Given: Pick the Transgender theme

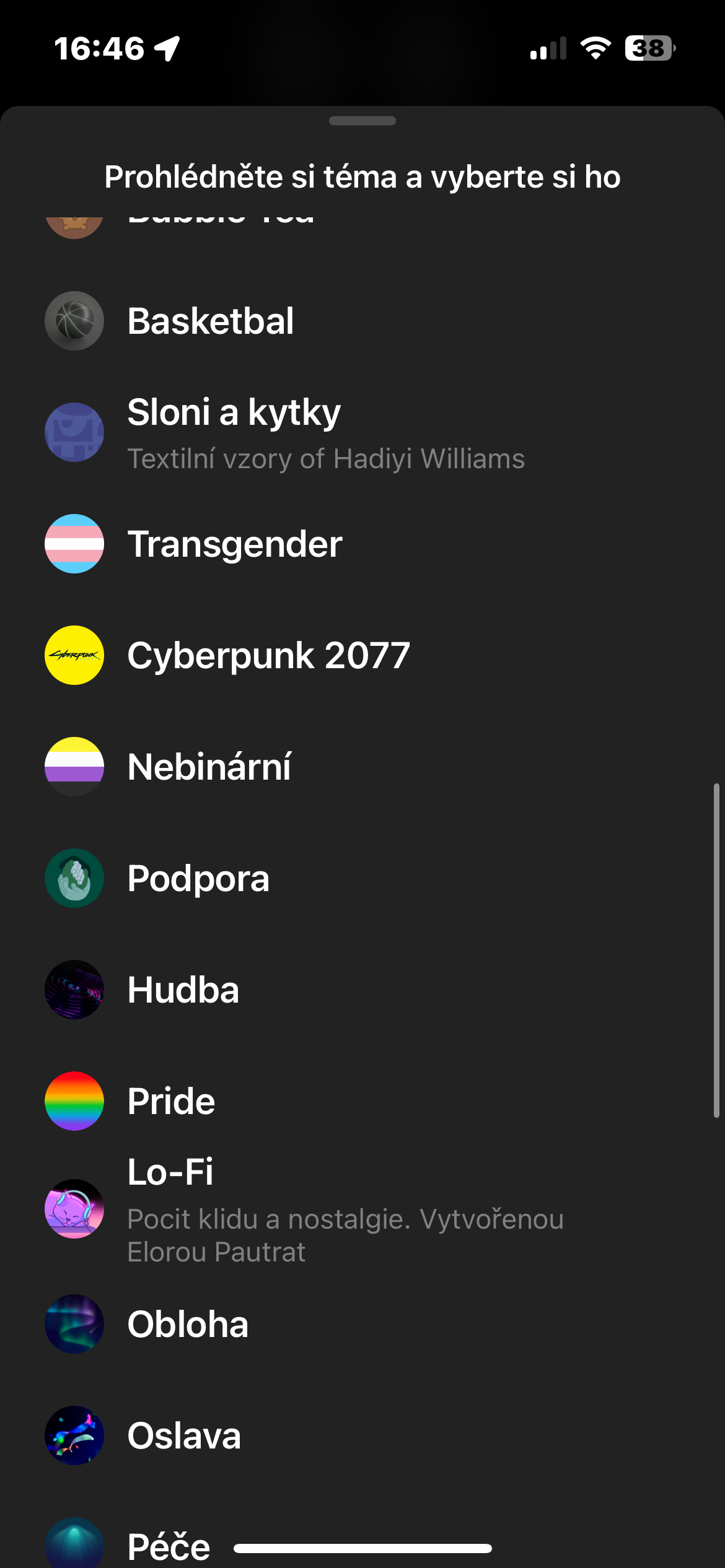Looking at the screenshot, I should [x=234, y=544].
